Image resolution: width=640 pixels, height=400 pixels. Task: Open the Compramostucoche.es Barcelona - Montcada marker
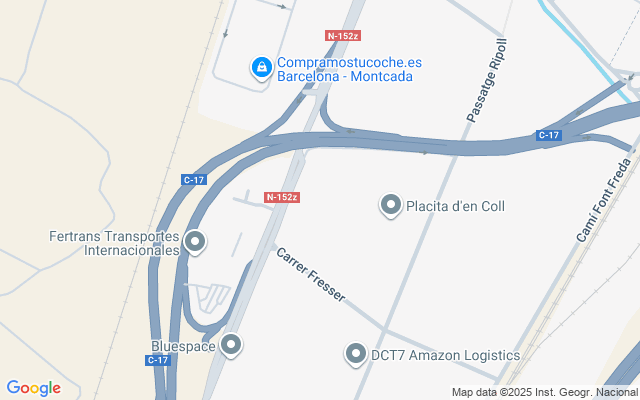point(261,67)
